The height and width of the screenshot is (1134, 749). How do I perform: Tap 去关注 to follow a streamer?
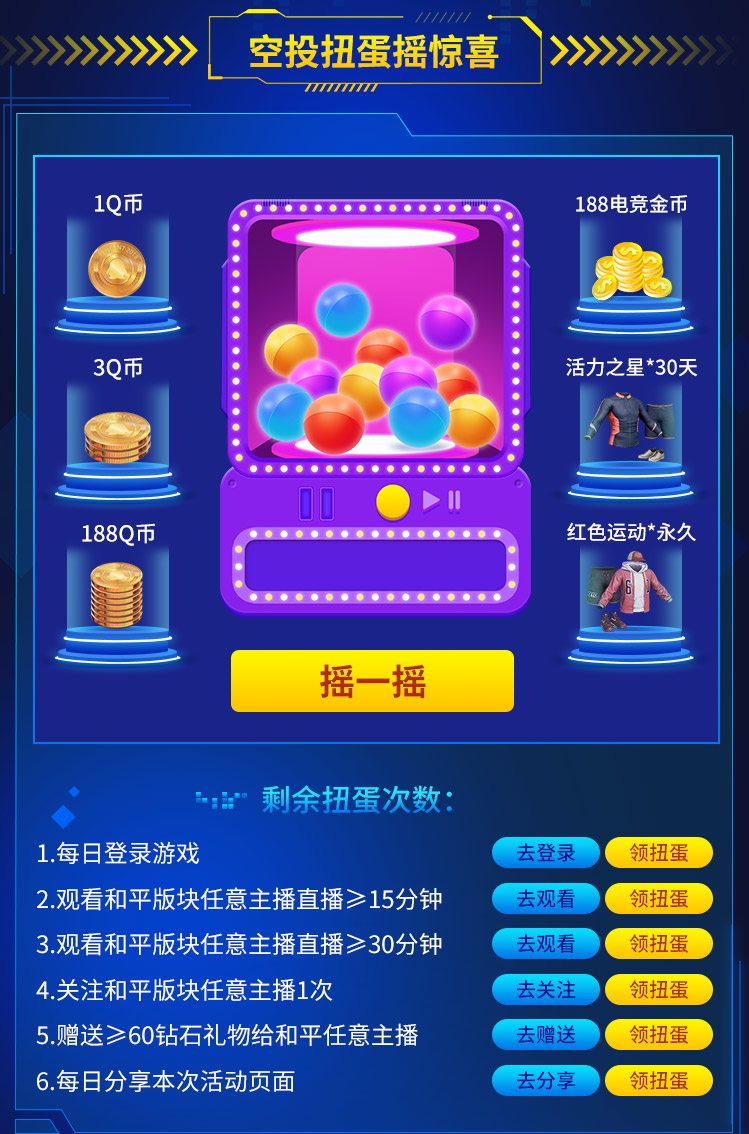pos(545,990)
